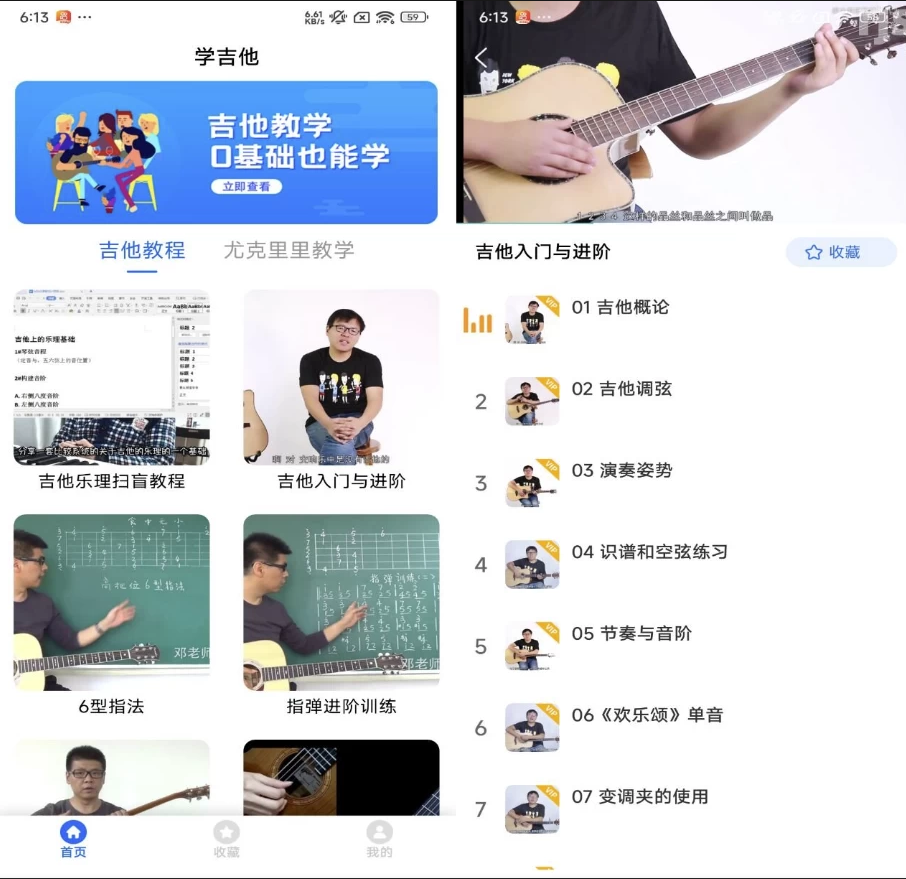Play lesson 07 变调夹的使用
Viewport: 906px width, 879px height.
tap(639, 797)
